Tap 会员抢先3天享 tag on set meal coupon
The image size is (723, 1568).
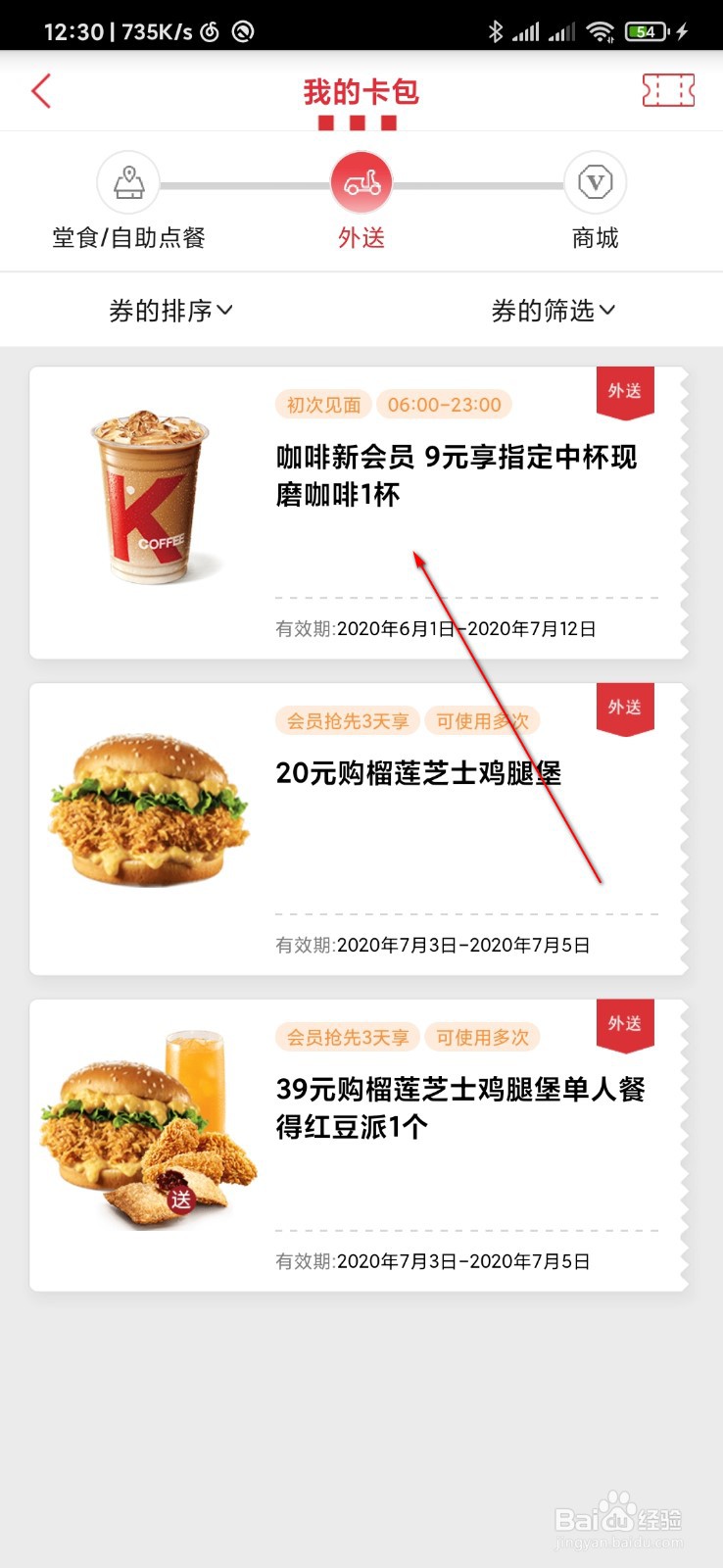pyautogui.click(x=347, y=1037)
